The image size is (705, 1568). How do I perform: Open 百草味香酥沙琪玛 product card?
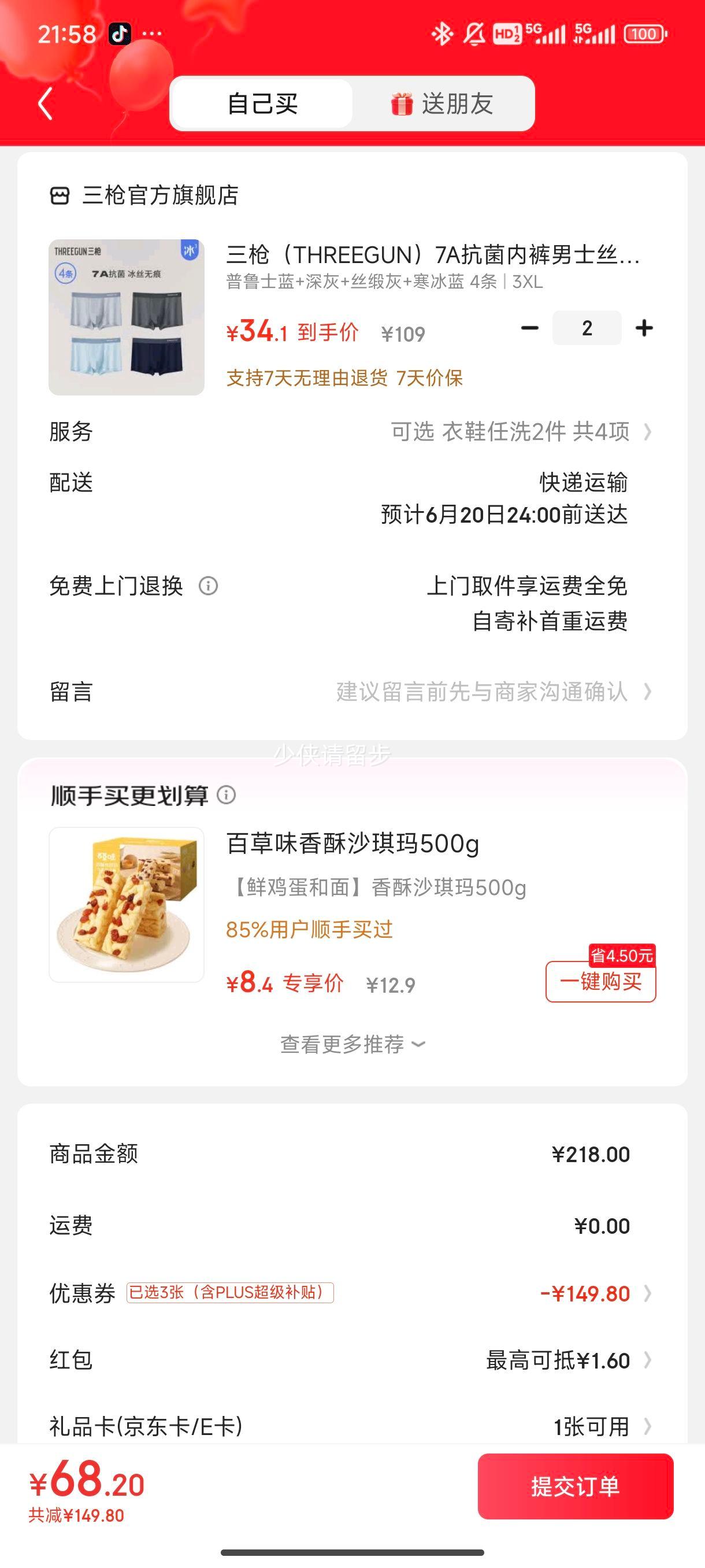[352, 904]
